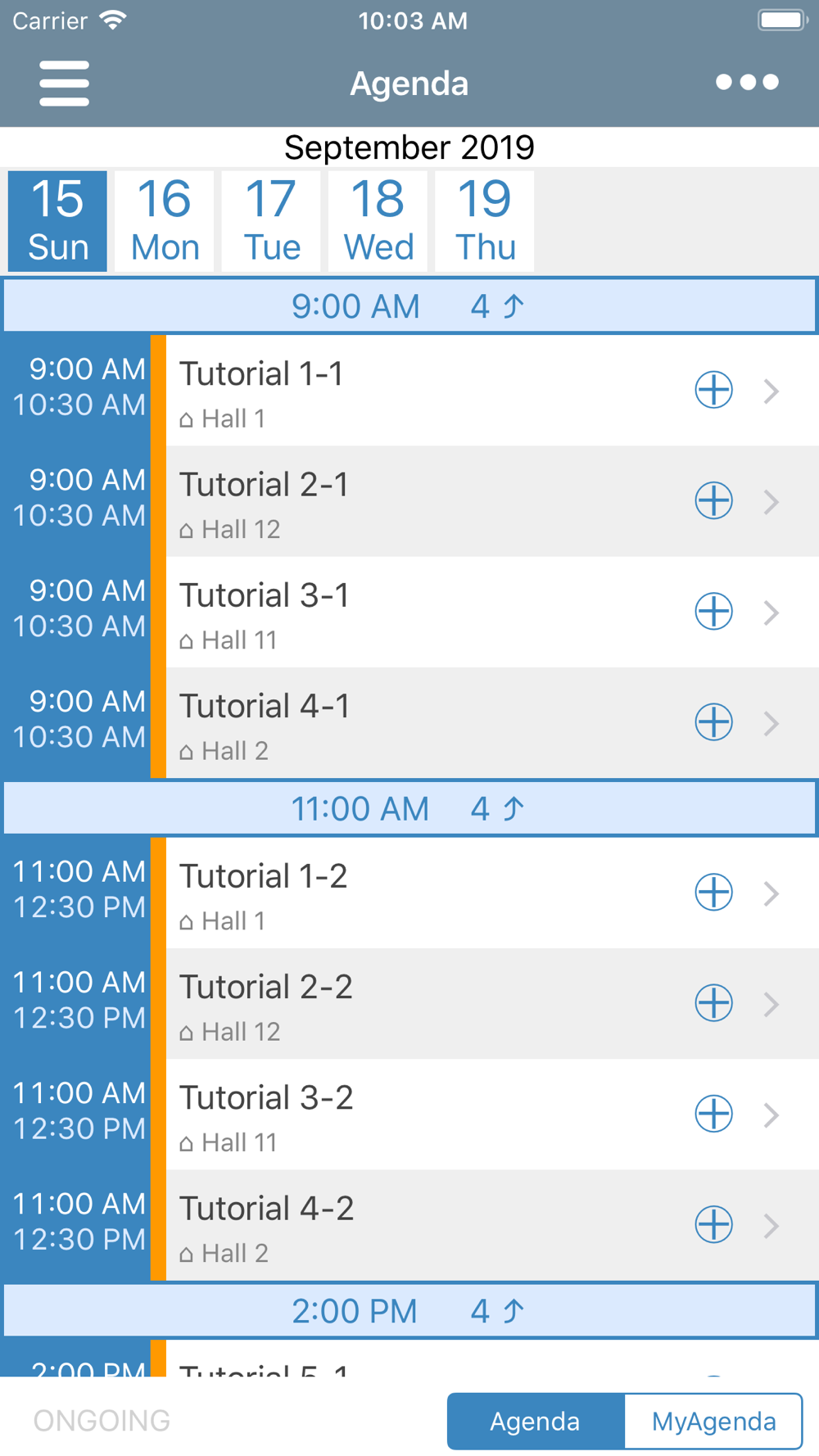
Task: Select Monday the 16th
Action: (165, 221)
